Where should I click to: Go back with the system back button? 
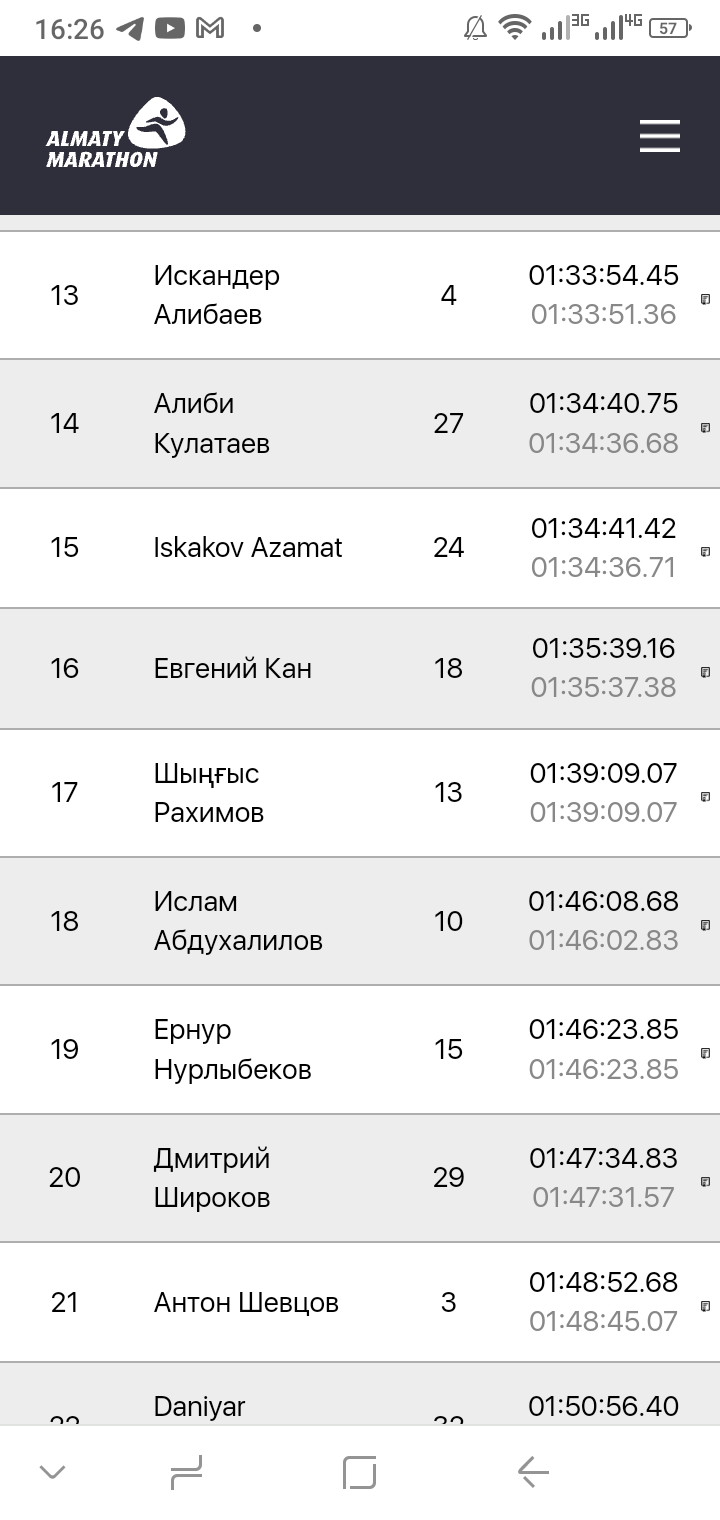coord(533,1472)
